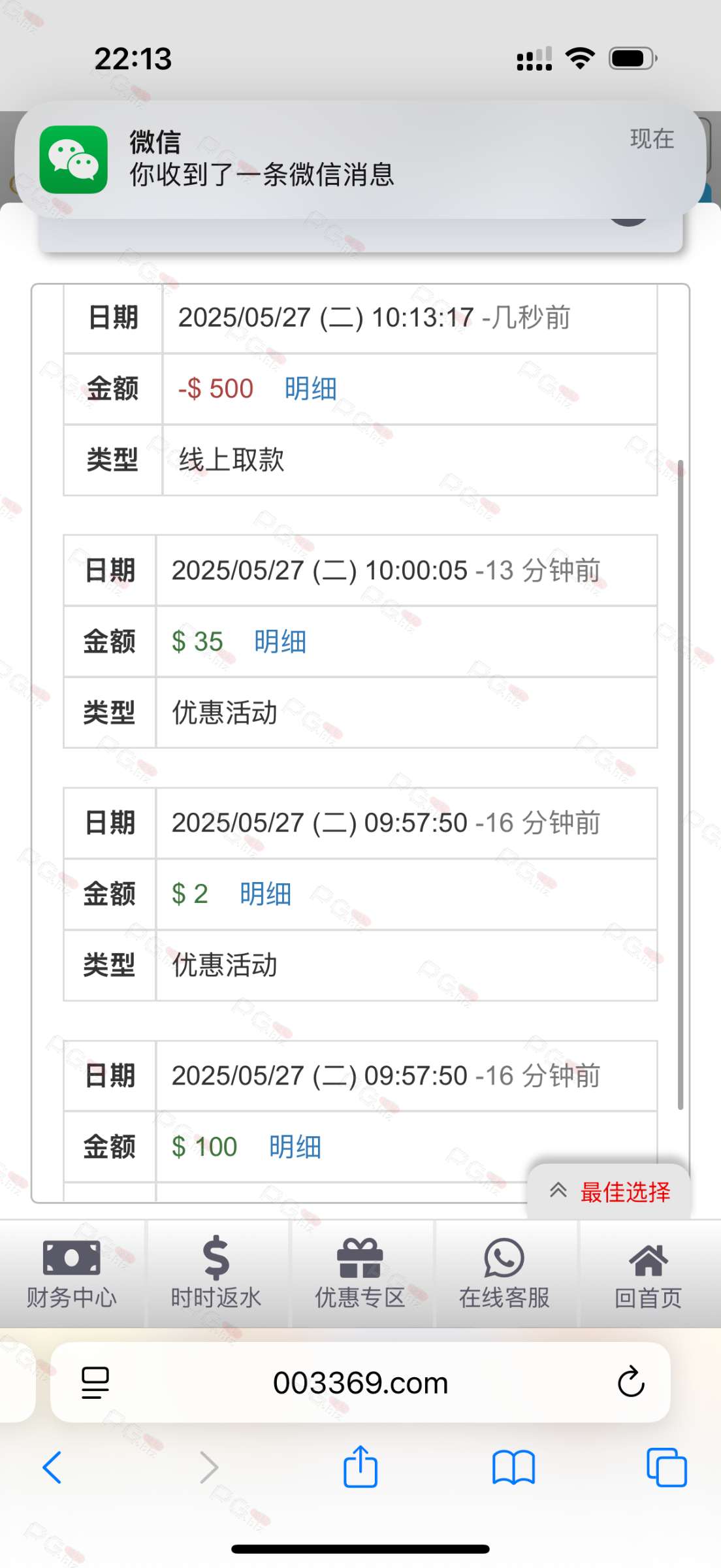Expand the 最佳选择 floating button
The image size is (721, 1568).
pyautogui.click(x=609, y=1192)
